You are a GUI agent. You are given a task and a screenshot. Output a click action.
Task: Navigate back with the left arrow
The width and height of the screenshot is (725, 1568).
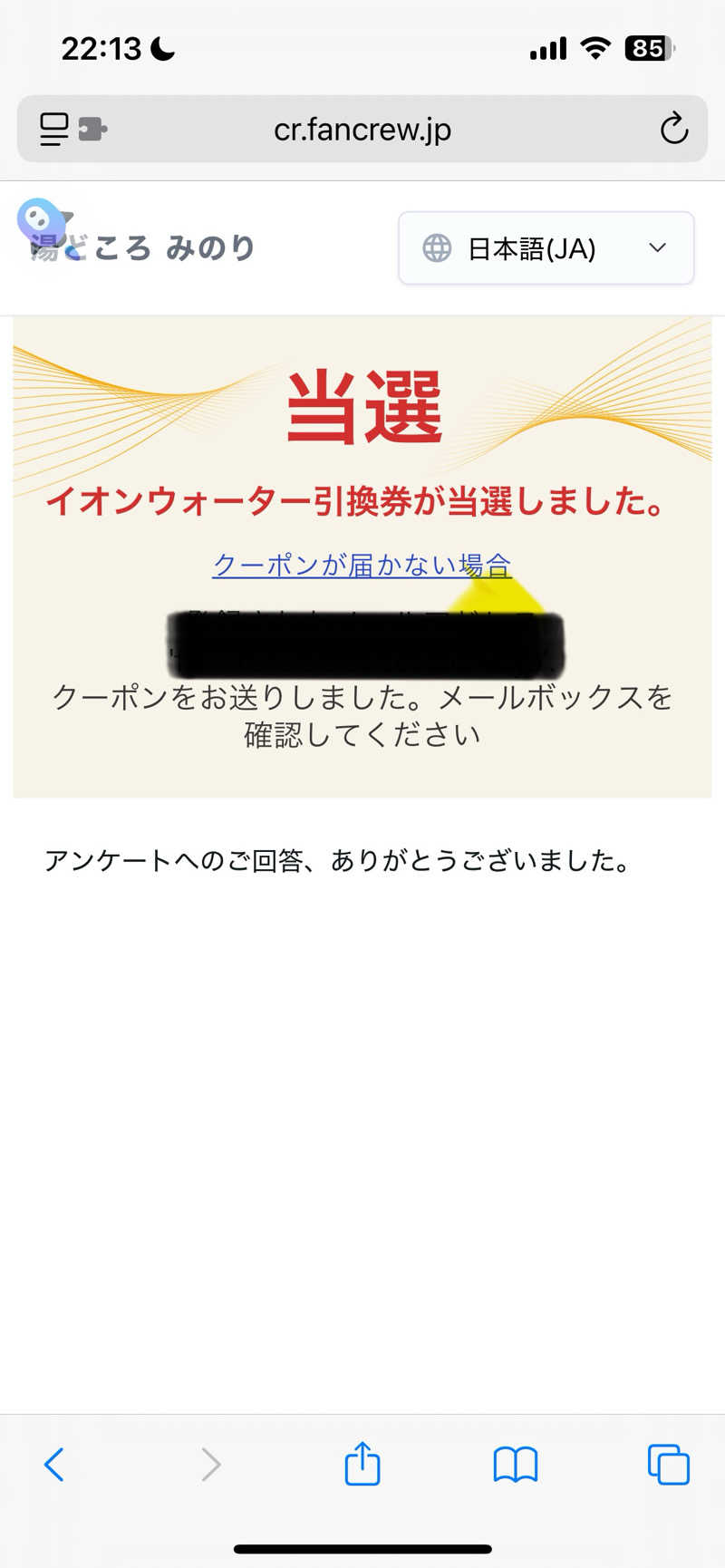(x=54, y=1463)
